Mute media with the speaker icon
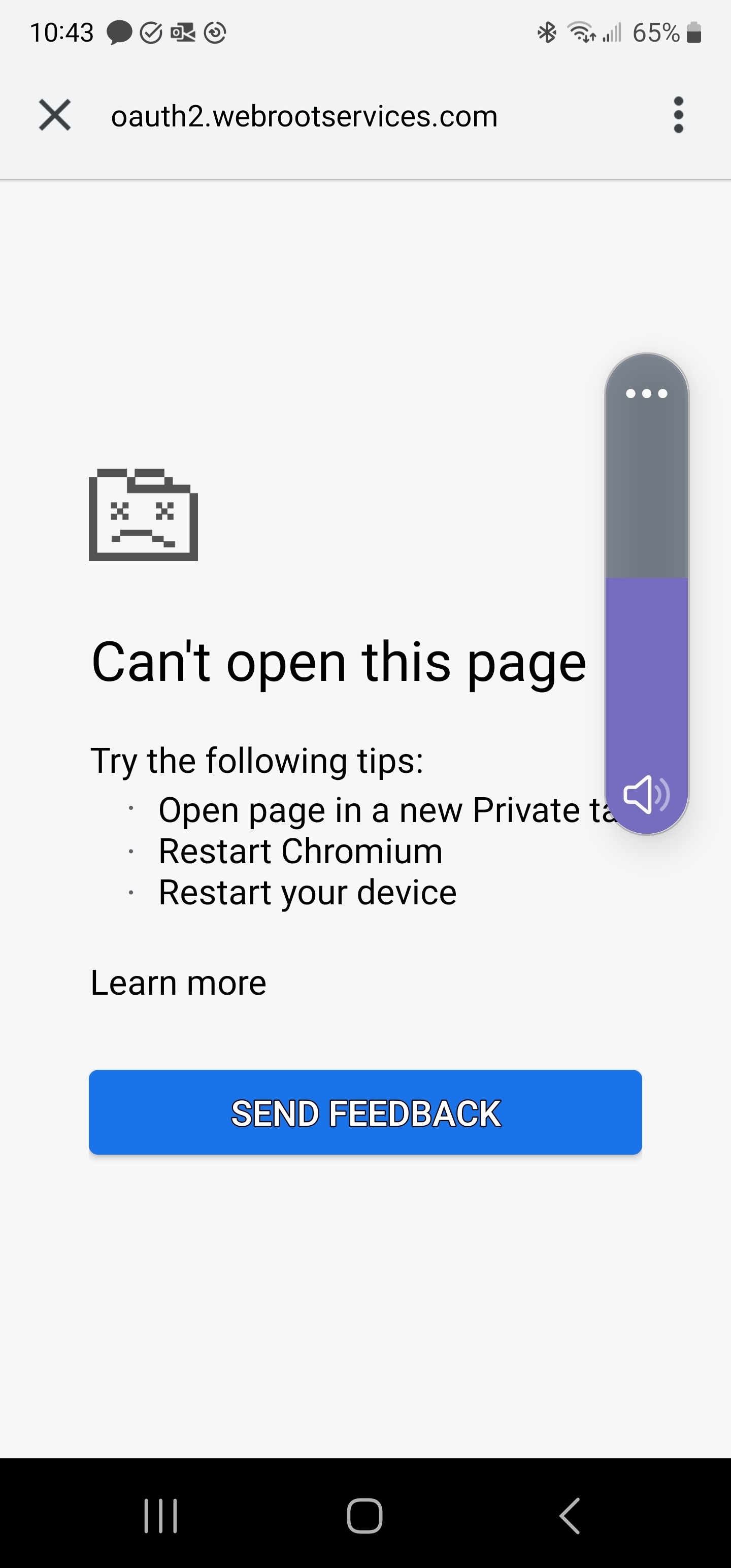Image resolution: width=731 pixels, height=1568 pixels. coord(646,794)
